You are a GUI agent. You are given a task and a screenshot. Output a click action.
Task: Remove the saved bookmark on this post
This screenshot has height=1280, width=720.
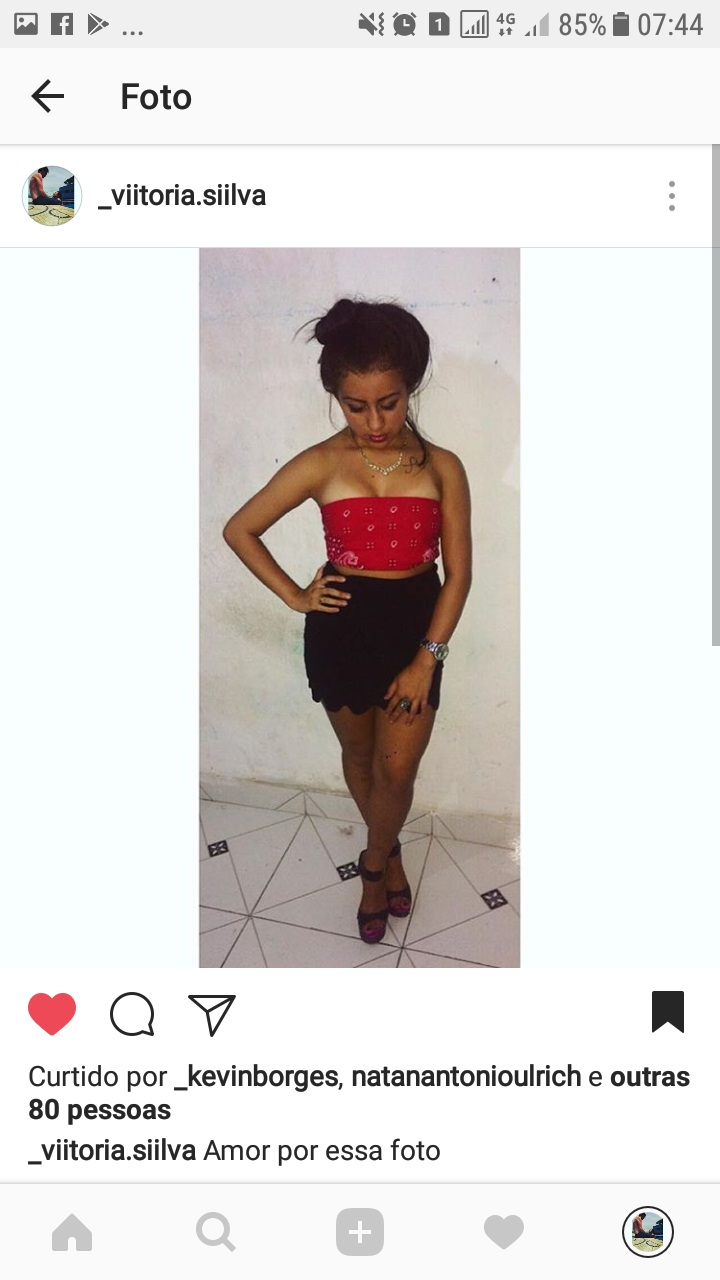(x=668, y=1012)
